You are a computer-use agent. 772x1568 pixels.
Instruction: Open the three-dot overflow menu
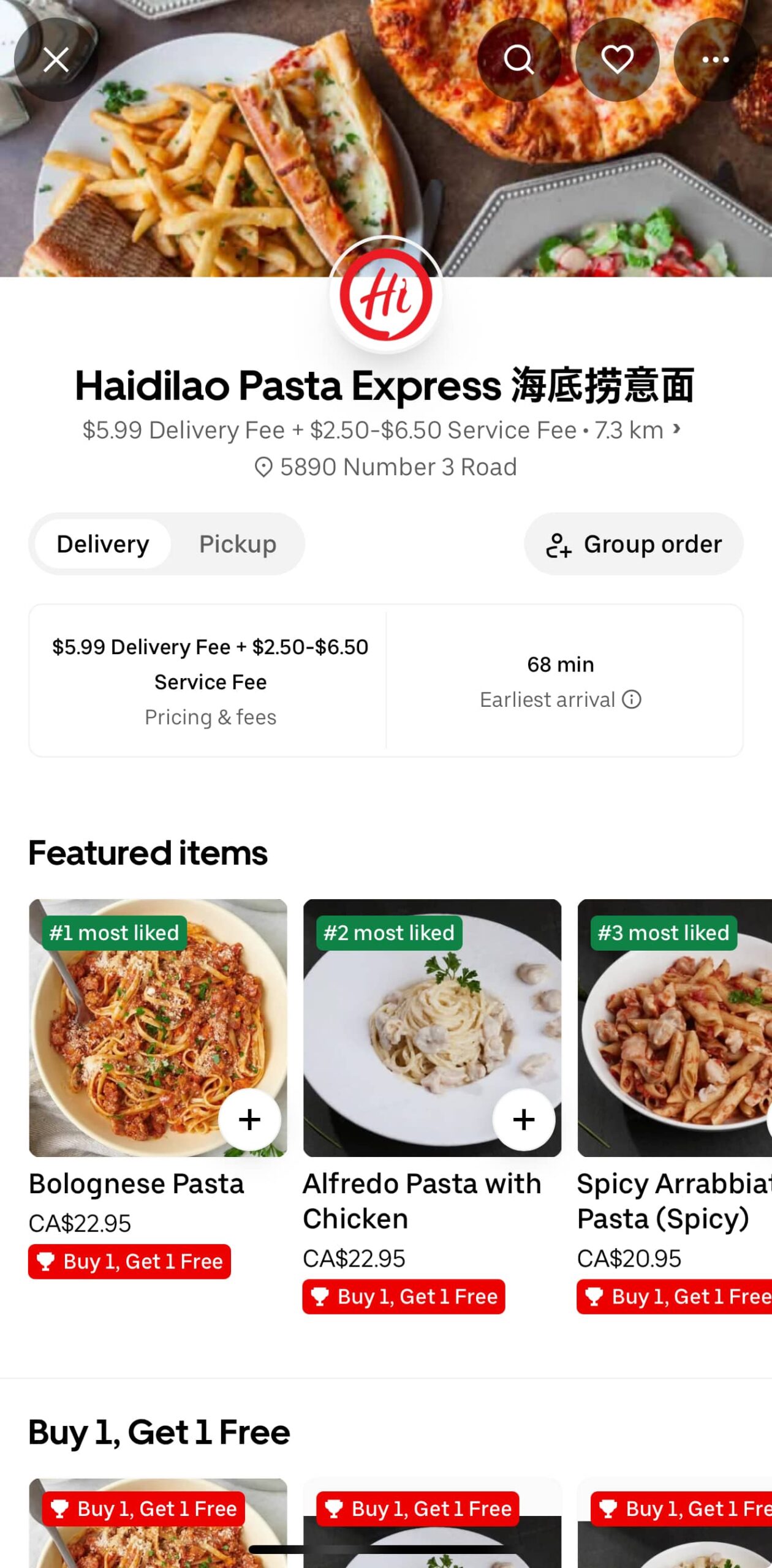[715, 59]
